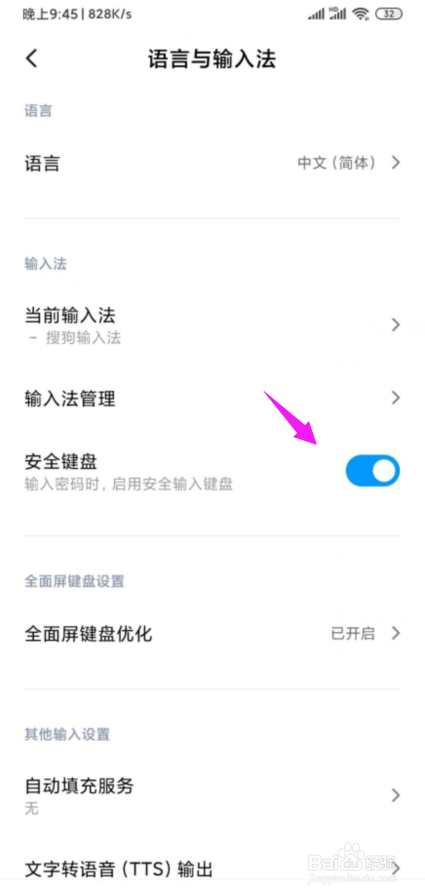Open 自动填充服务 autofill service
The height and width of the screenshot is (896, 425).
tap(212, 795)
